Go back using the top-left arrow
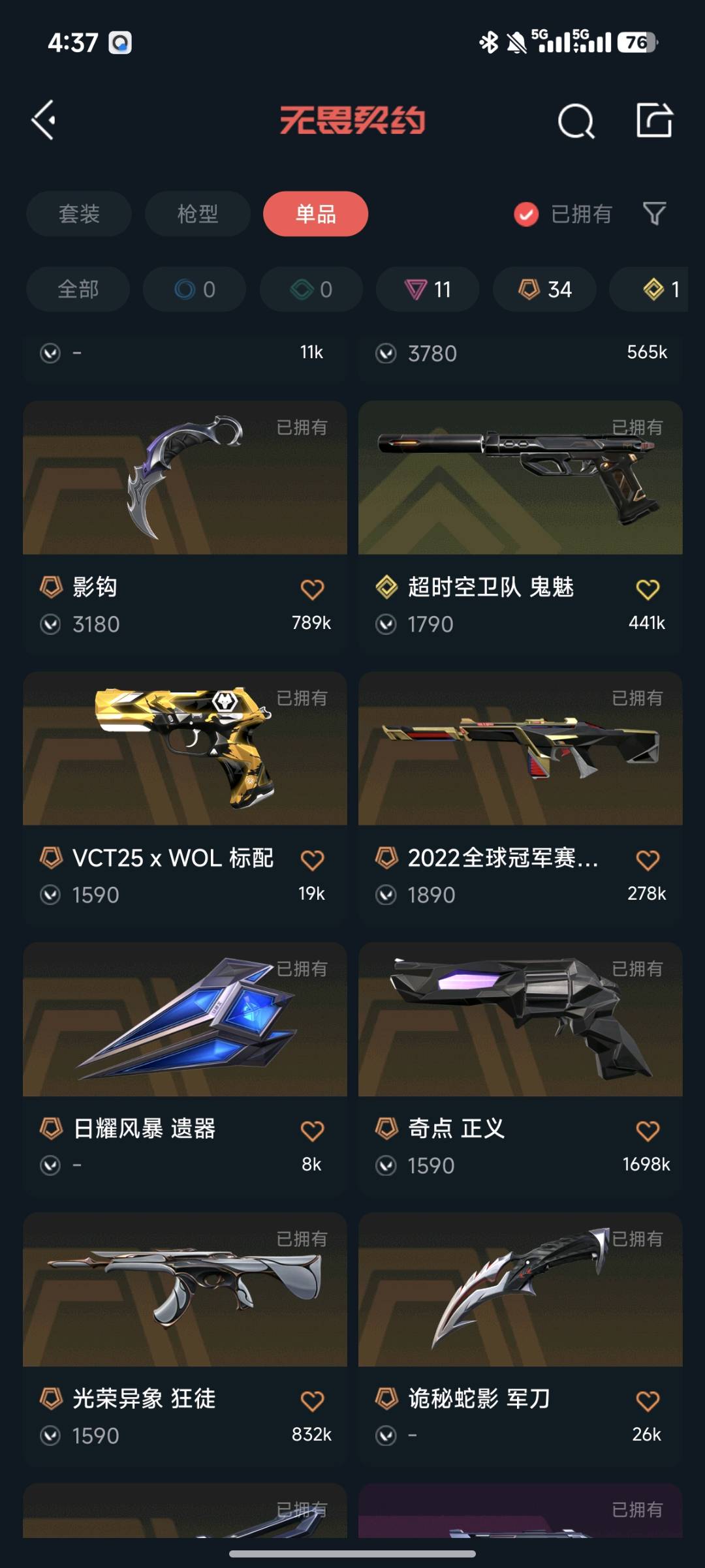Image resolution: width=705 pixels, height=1568 pixels. coord(44,120)
